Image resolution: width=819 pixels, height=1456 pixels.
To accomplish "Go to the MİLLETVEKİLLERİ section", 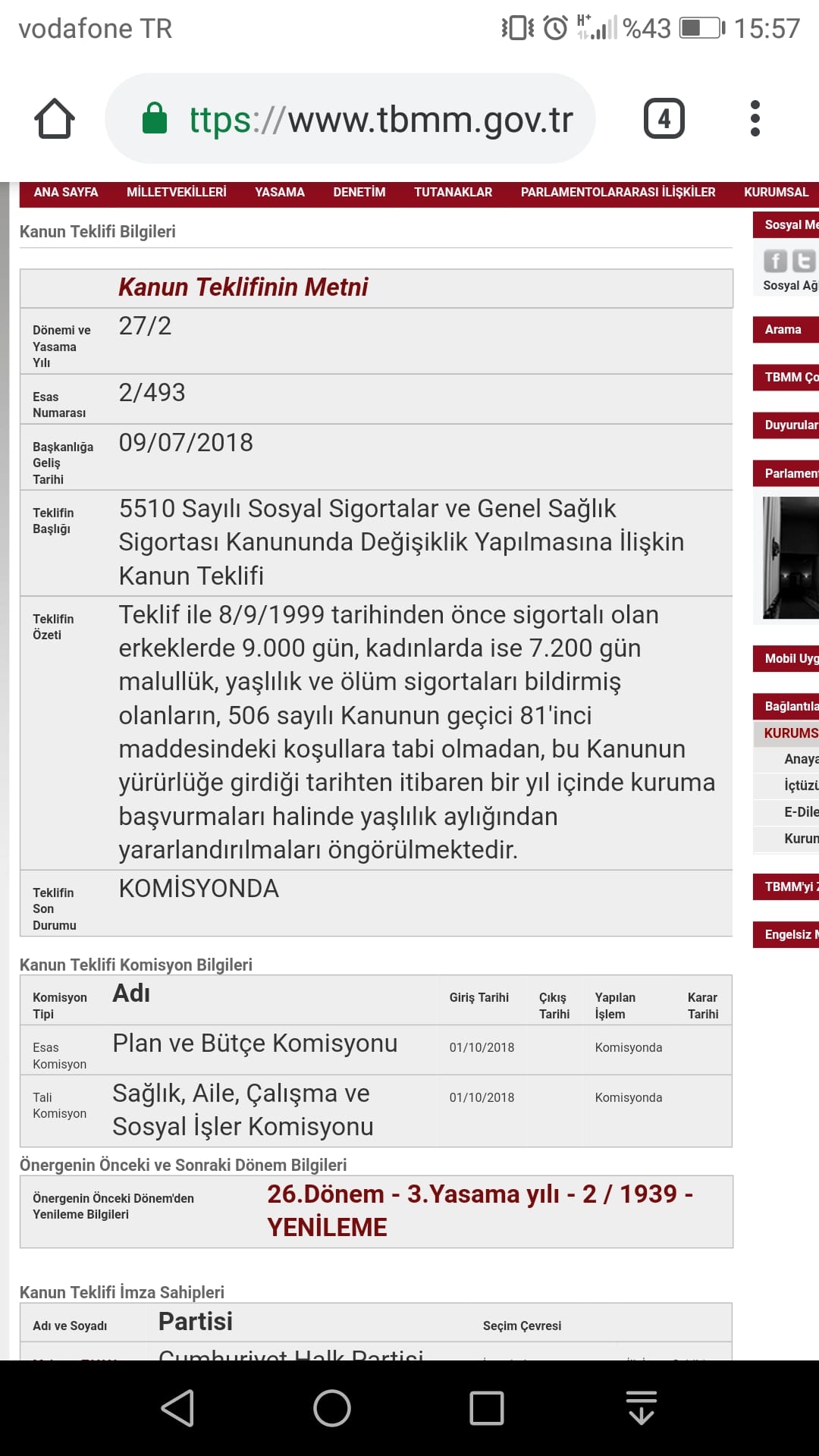I will click(x=176, y=193).
